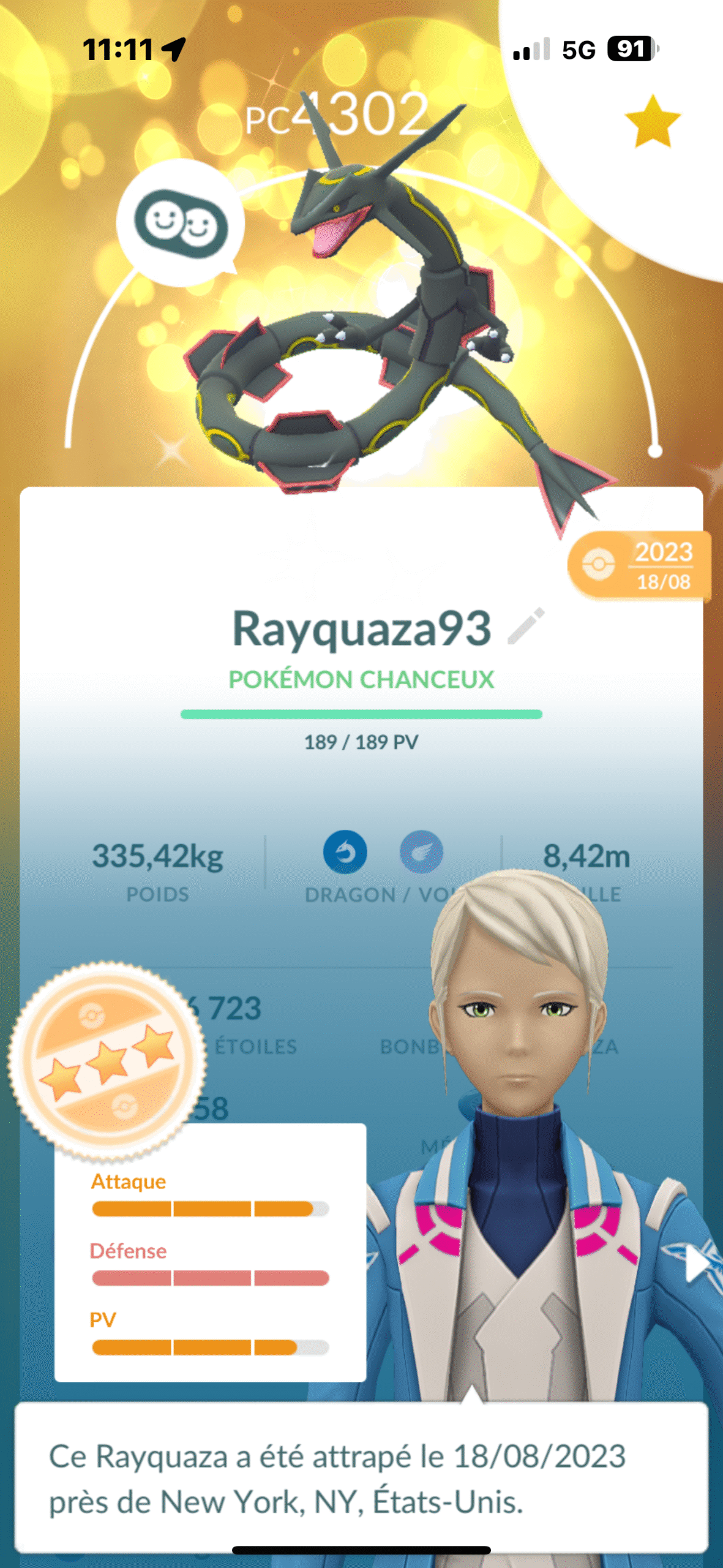Screen dimensions: 723x1568
Task: Edit the Rayquaza93 nickname with the pencil
Action: [525, 627]
